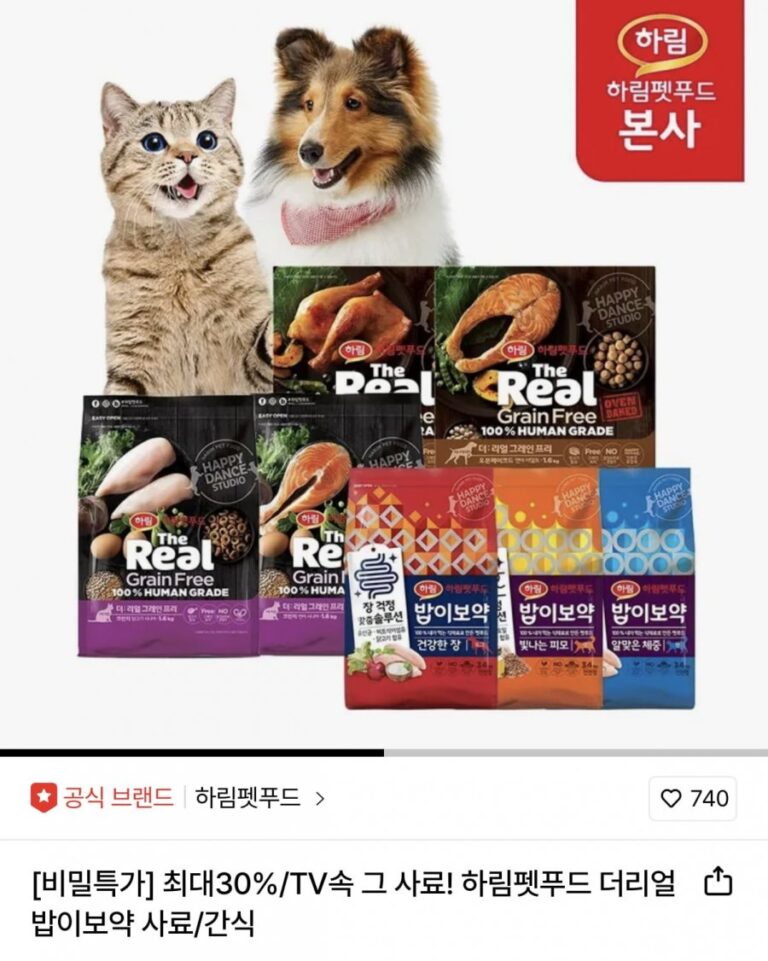768x961 pixels.
Task: Open the 하림펫푸드 brand store link
Action: point(259,798)
